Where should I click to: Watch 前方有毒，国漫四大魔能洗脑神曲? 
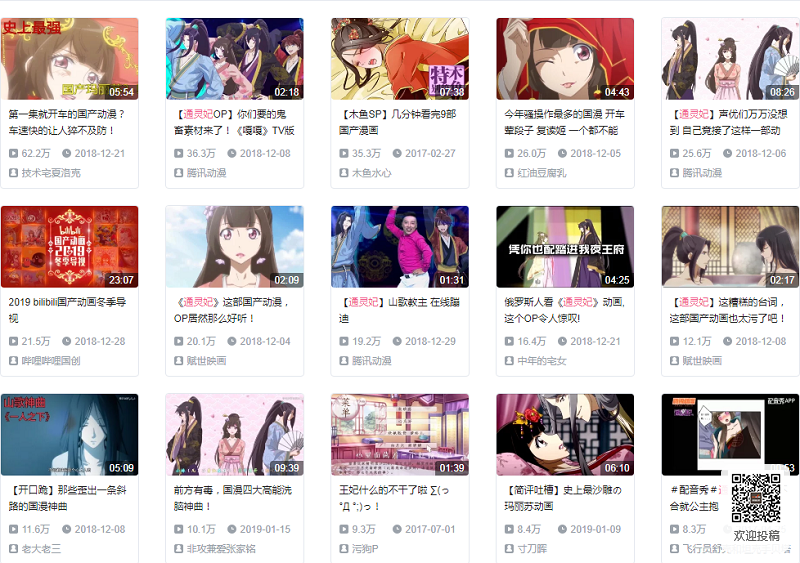pos(234,434)
